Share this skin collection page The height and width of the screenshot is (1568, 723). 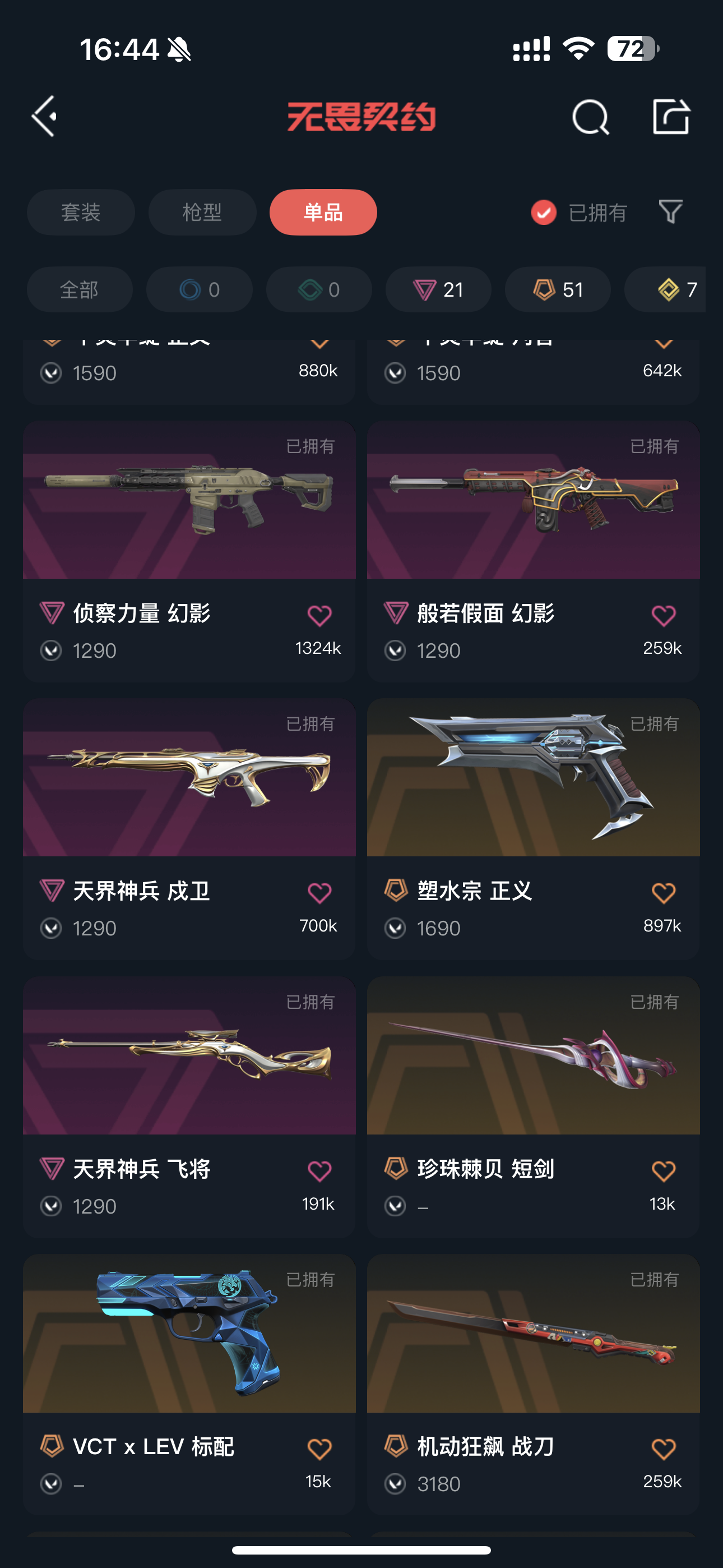(671, 116)
